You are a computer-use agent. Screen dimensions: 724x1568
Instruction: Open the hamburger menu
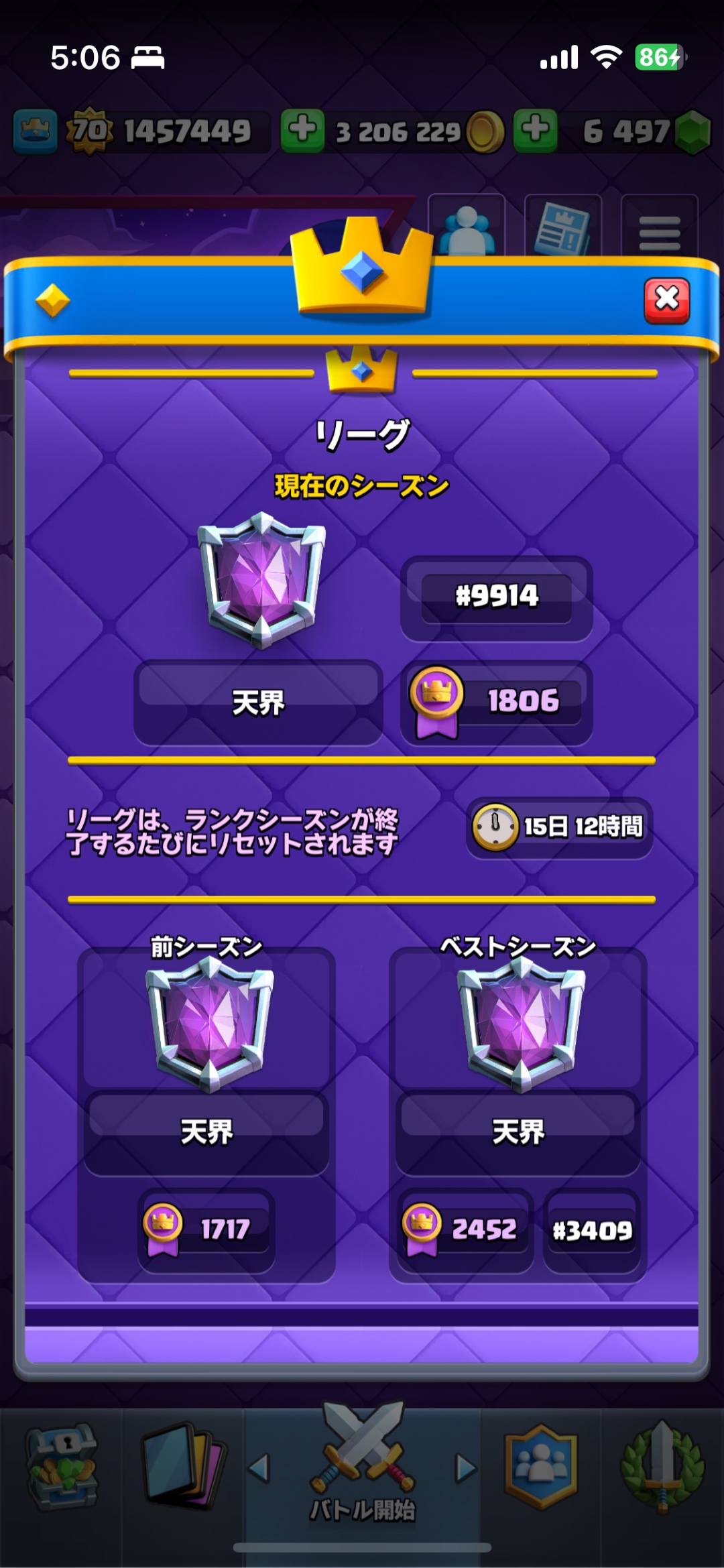pos(660,228)
